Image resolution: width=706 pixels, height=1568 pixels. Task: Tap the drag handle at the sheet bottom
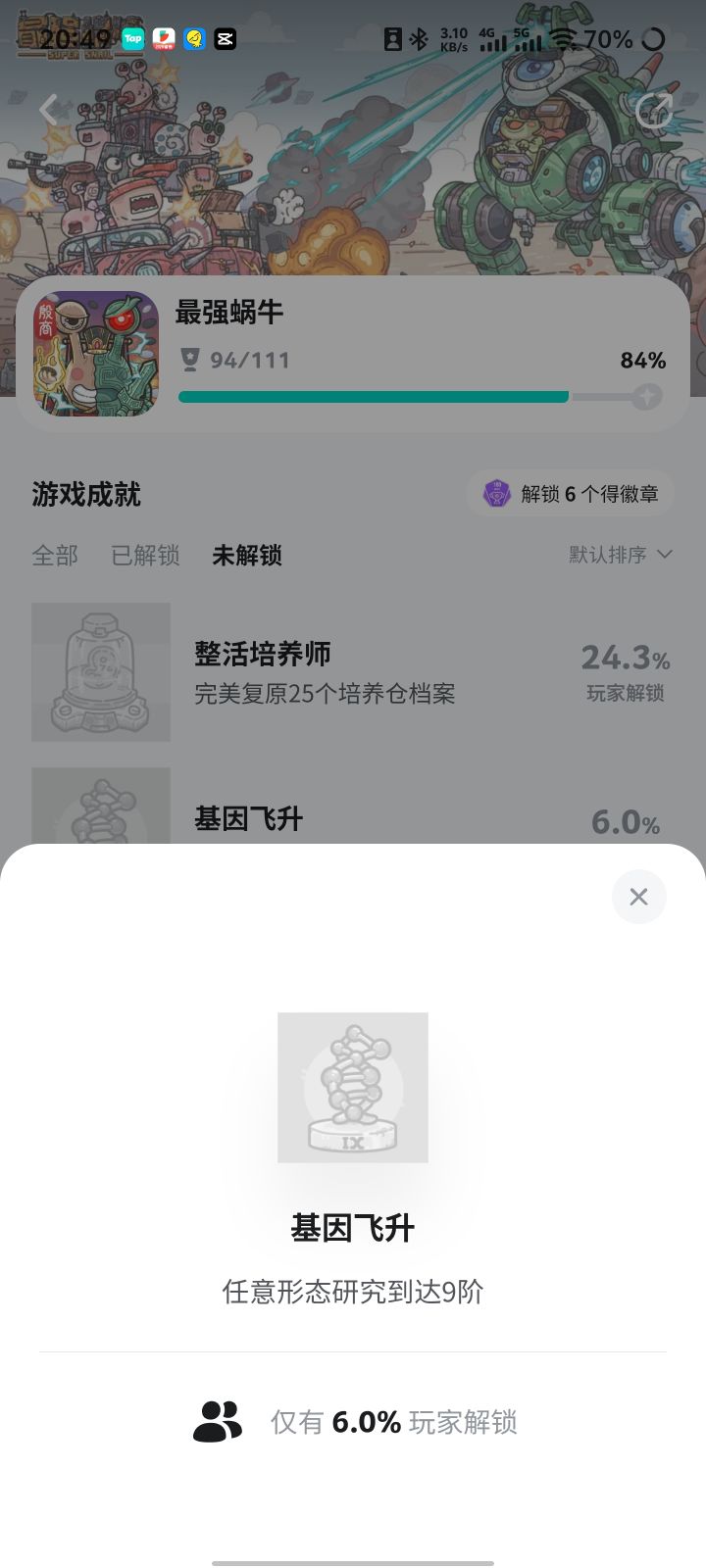pos(353,1558)
